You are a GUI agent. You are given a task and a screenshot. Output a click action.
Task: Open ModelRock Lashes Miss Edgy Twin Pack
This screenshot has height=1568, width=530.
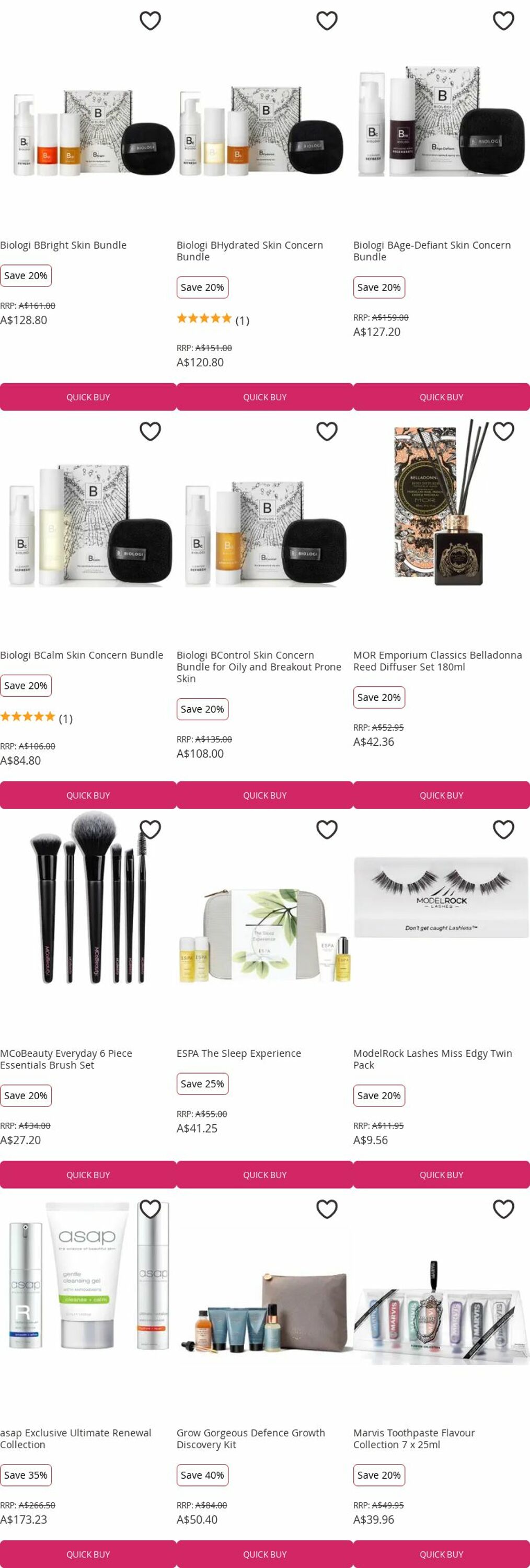pos(432,1058)
